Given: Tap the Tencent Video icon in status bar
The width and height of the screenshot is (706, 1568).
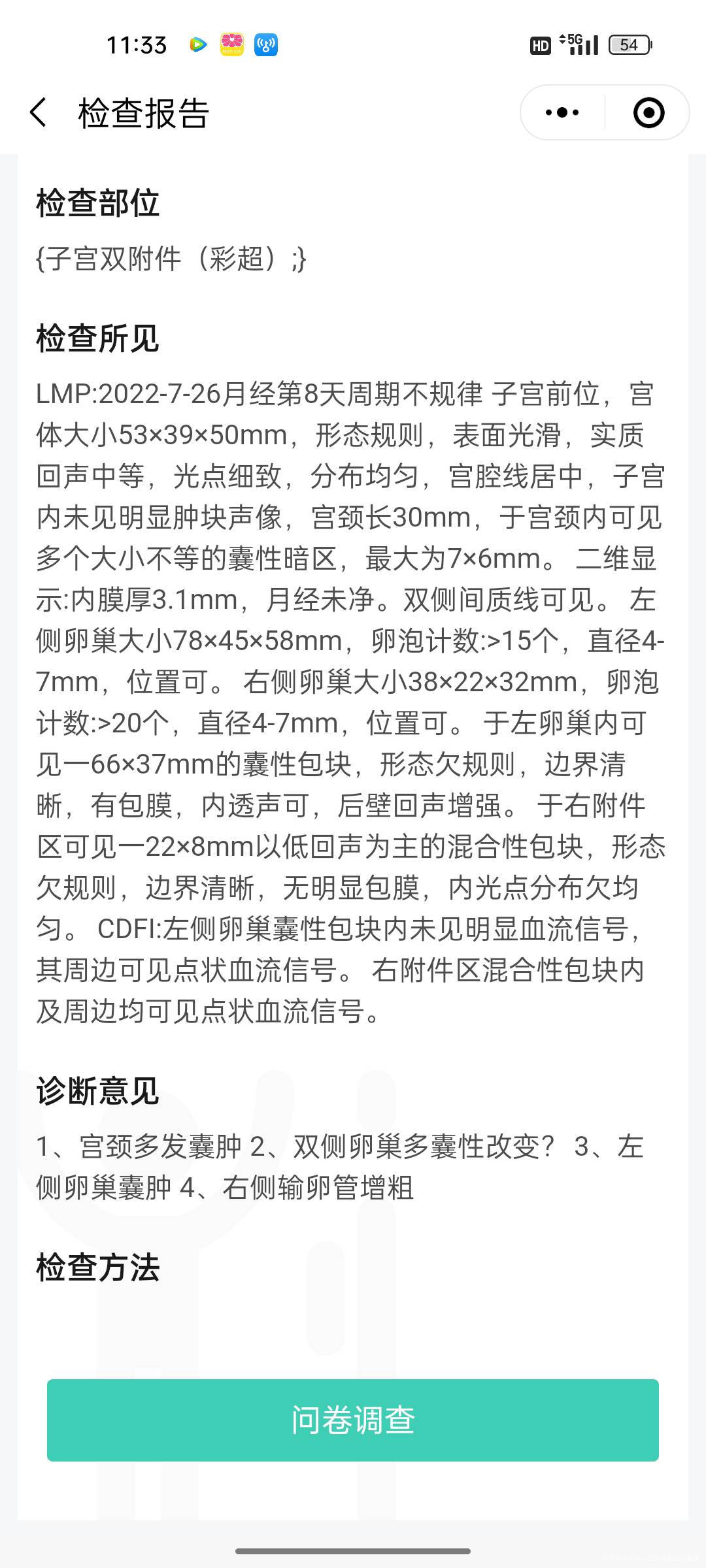Looking at the screenshot, I should pyautogui.click(x=197, y=44).
